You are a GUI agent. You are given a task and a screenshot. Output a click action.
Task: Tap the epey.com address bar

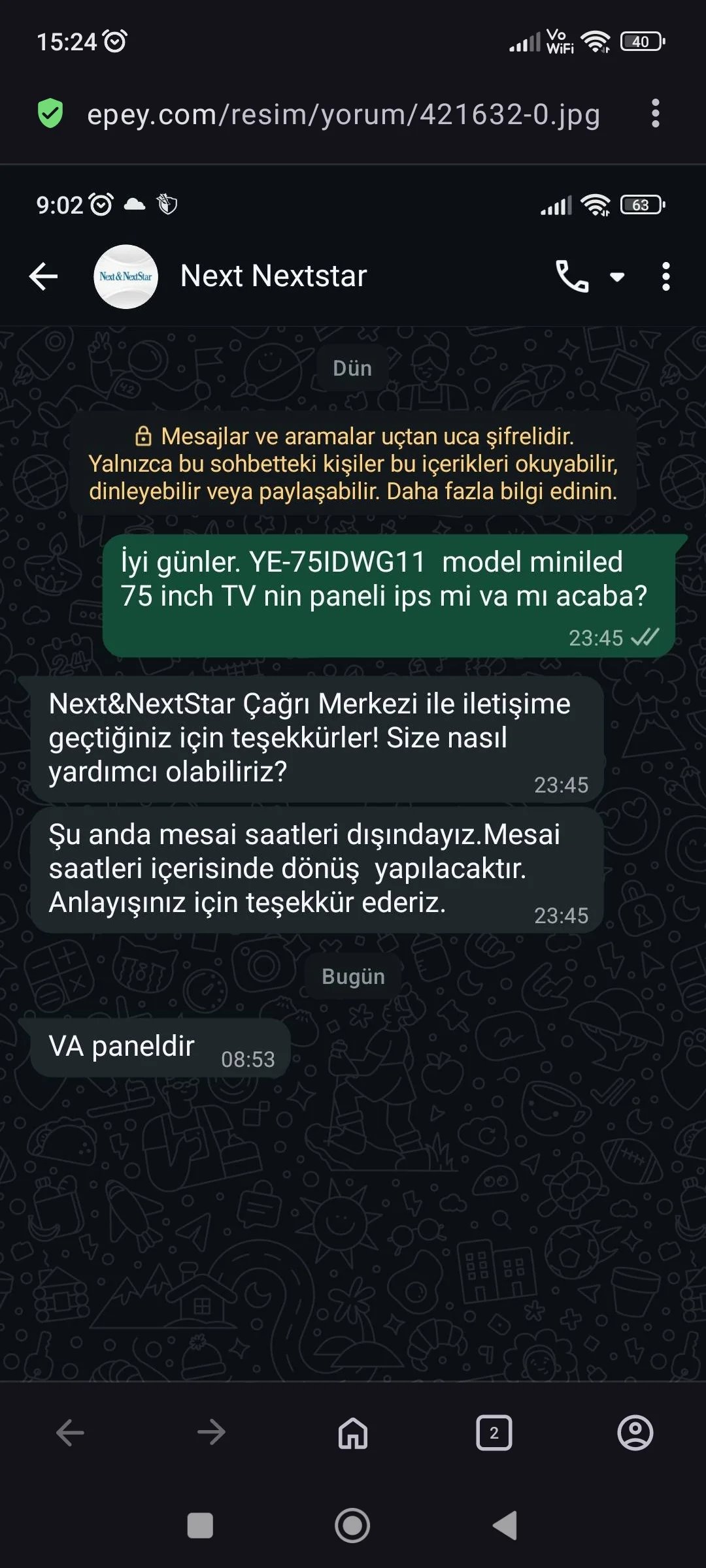[343, 114]
